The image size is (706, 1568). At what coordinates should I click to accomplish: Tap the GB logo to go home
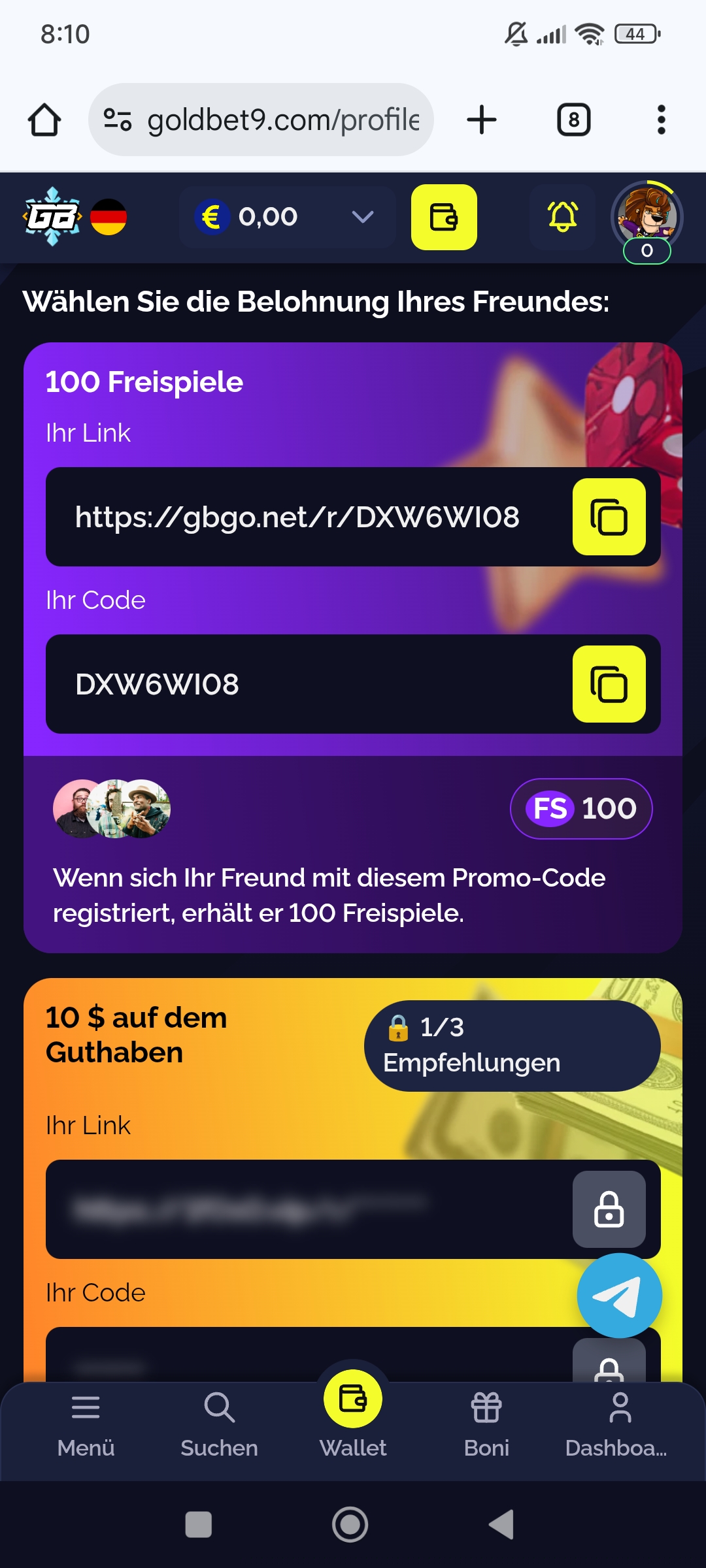click(x=52, y=217)
